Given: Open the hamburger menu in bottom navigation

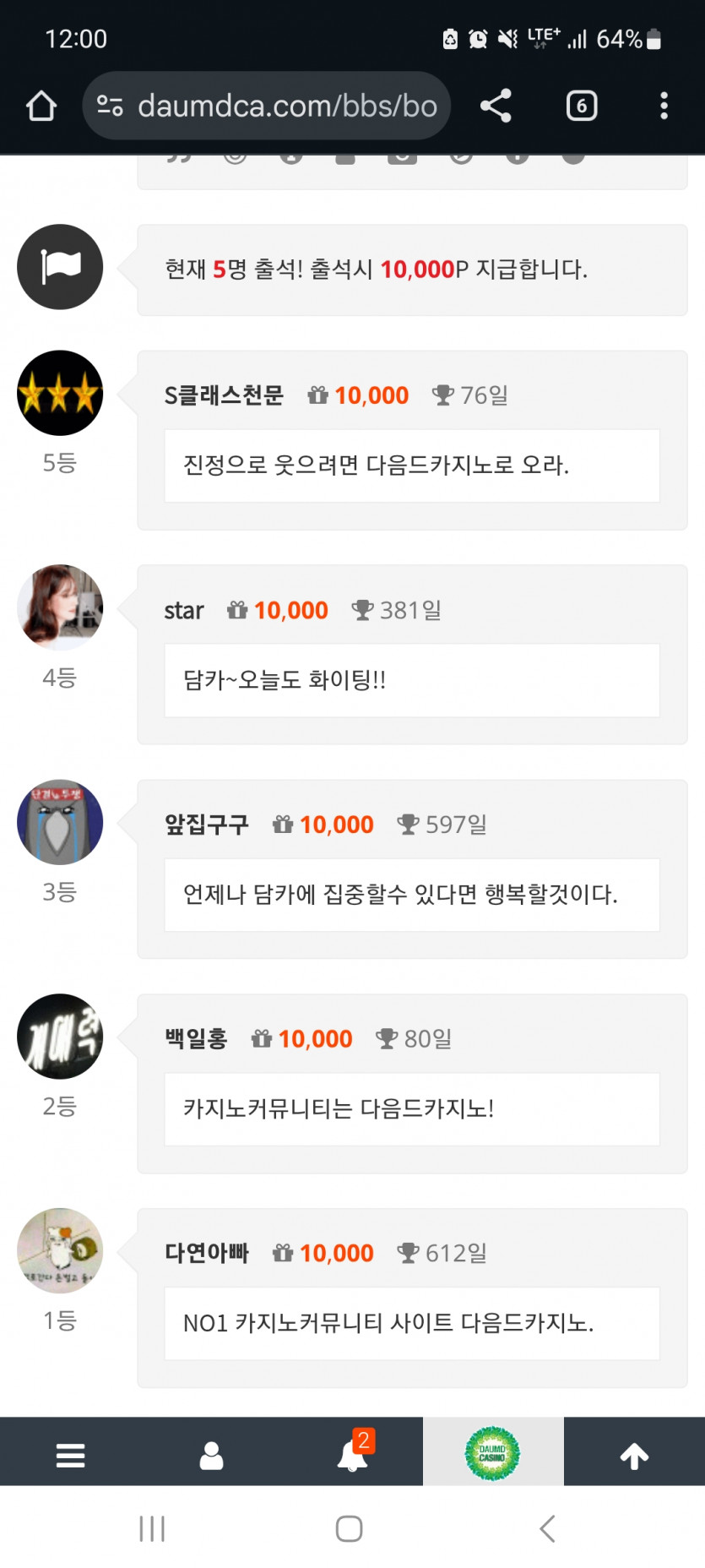Looking at the screenshot, I should tap(70, 1451).
